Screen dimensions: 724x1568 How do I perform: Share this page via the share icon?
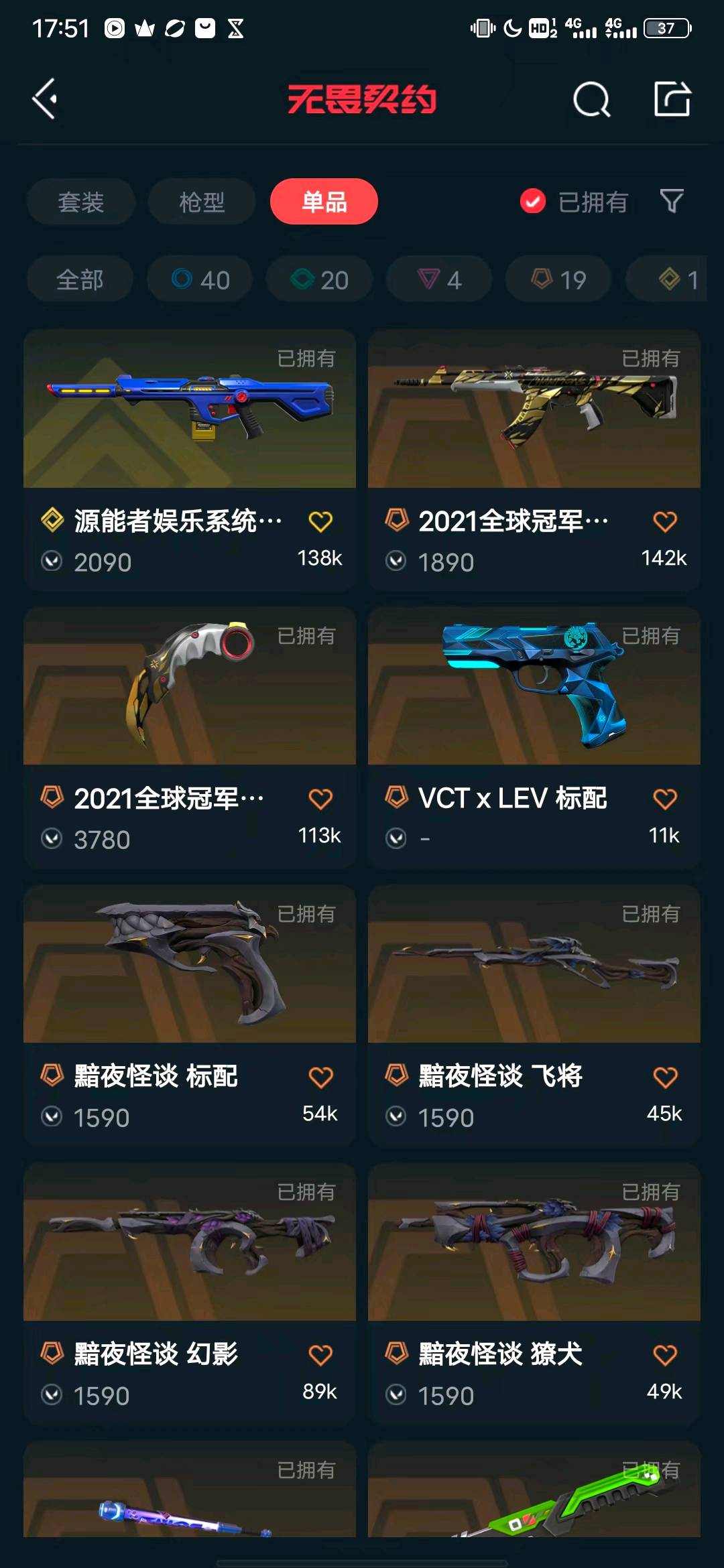[x=672, y=100]
